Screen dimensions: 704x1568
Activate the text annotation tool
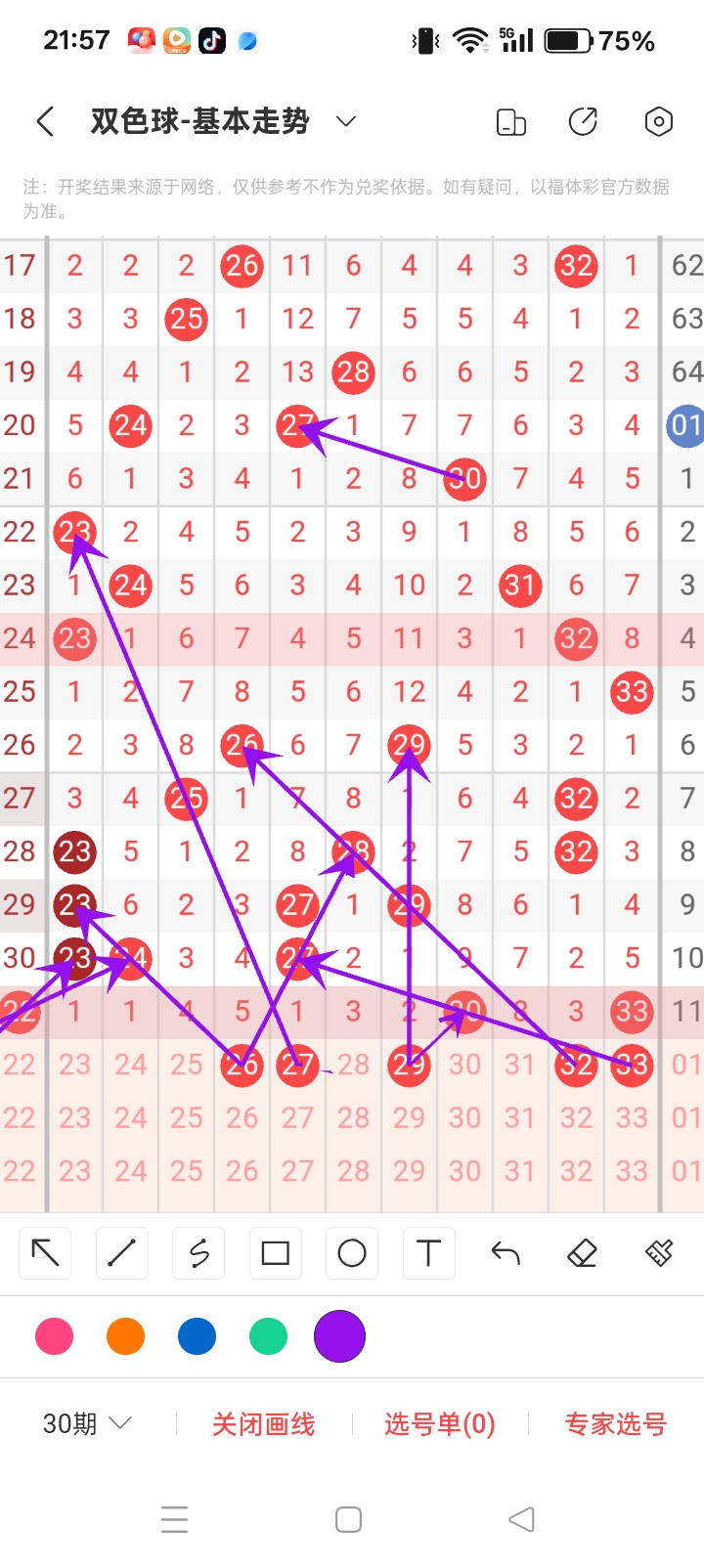(428, 1252)
